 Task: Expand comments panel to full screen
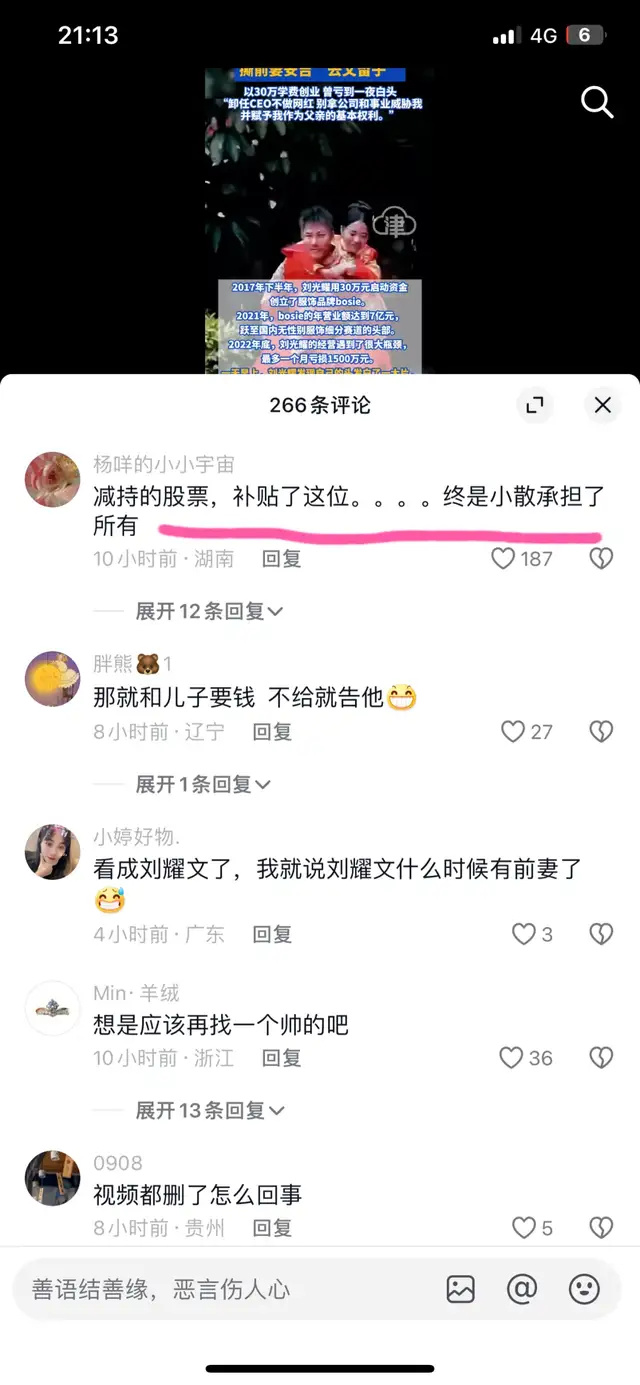tap(536, 405)
